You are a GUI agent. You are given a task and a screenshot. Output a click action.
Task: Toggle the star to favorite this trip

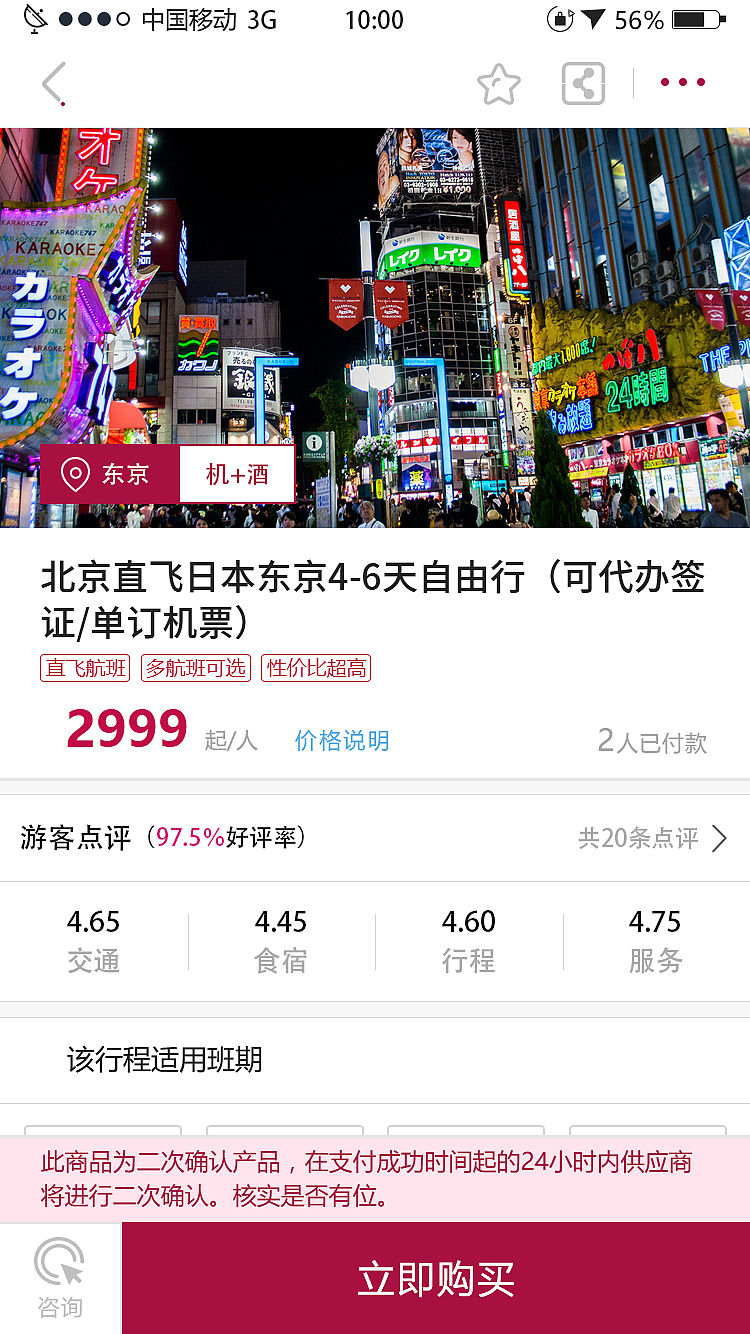pos(500,83)
